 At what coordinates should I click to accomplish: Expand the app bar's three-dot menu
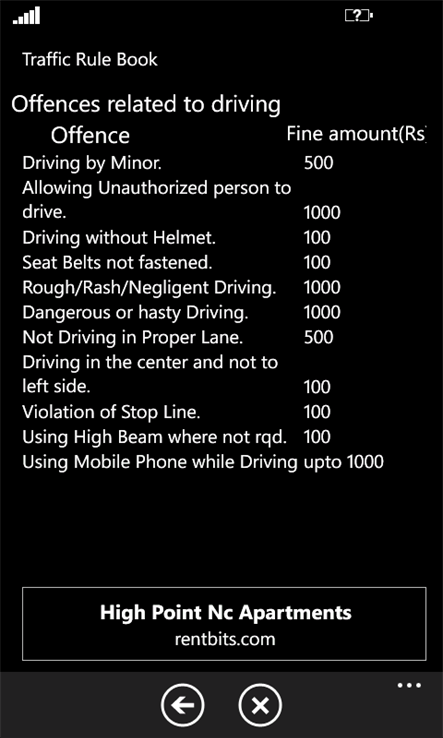pyautogui.click(x=409, y=685)
